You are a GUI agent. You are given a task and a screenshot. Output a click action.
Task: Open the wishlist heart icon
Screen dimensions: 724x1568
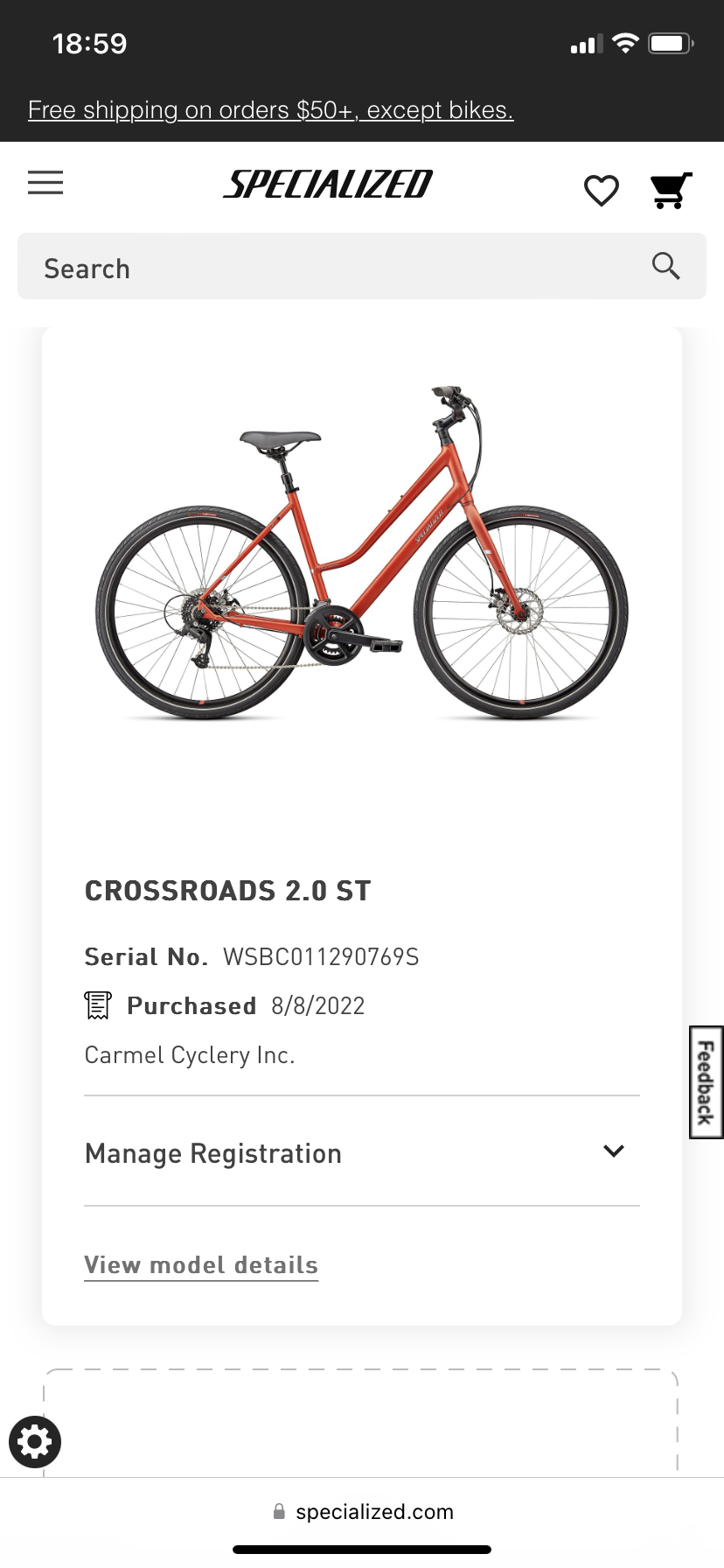[x=601, y=190]
